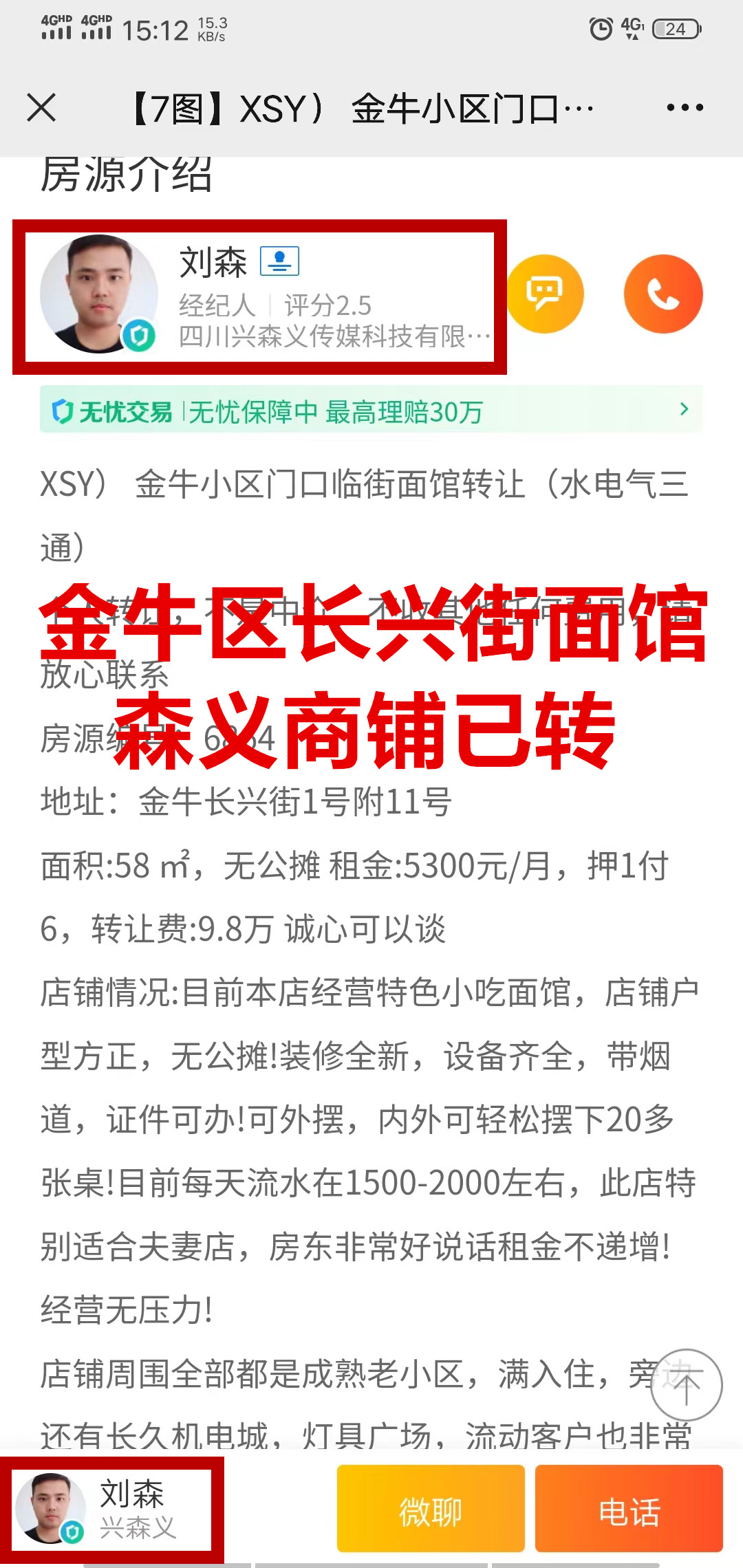Tap the yellow chat bubble icon

point(545,294)
